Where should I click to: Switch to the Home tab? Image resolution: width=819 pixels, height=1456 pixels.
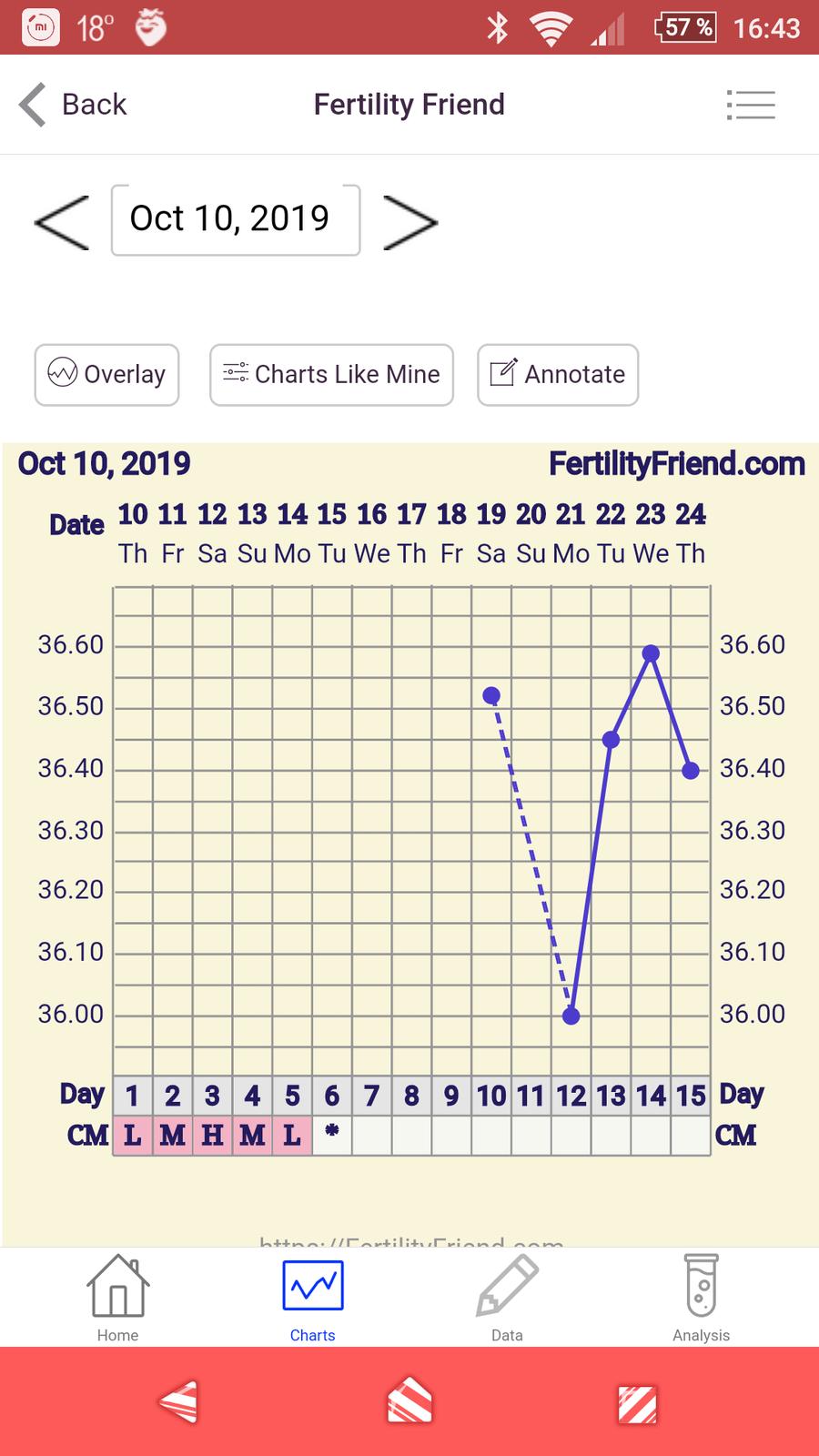[117, 1297]
